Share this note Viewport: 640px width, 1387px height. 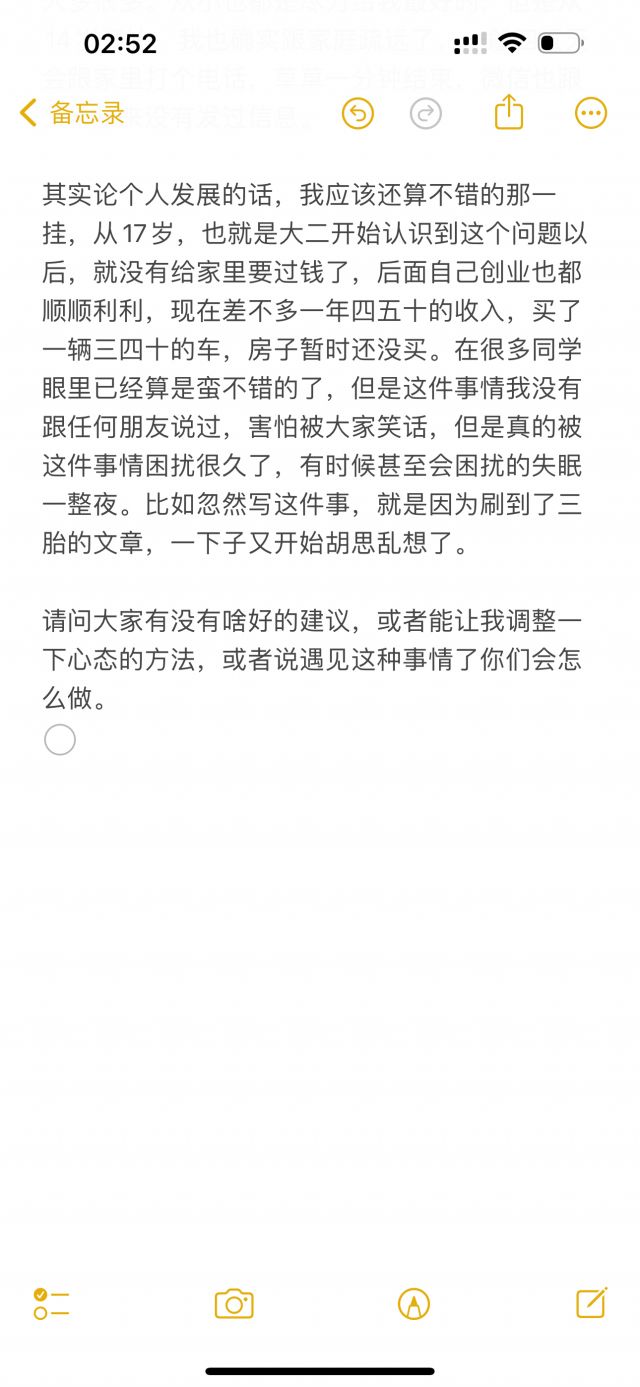pyautogui.click(x=509, y=111)
